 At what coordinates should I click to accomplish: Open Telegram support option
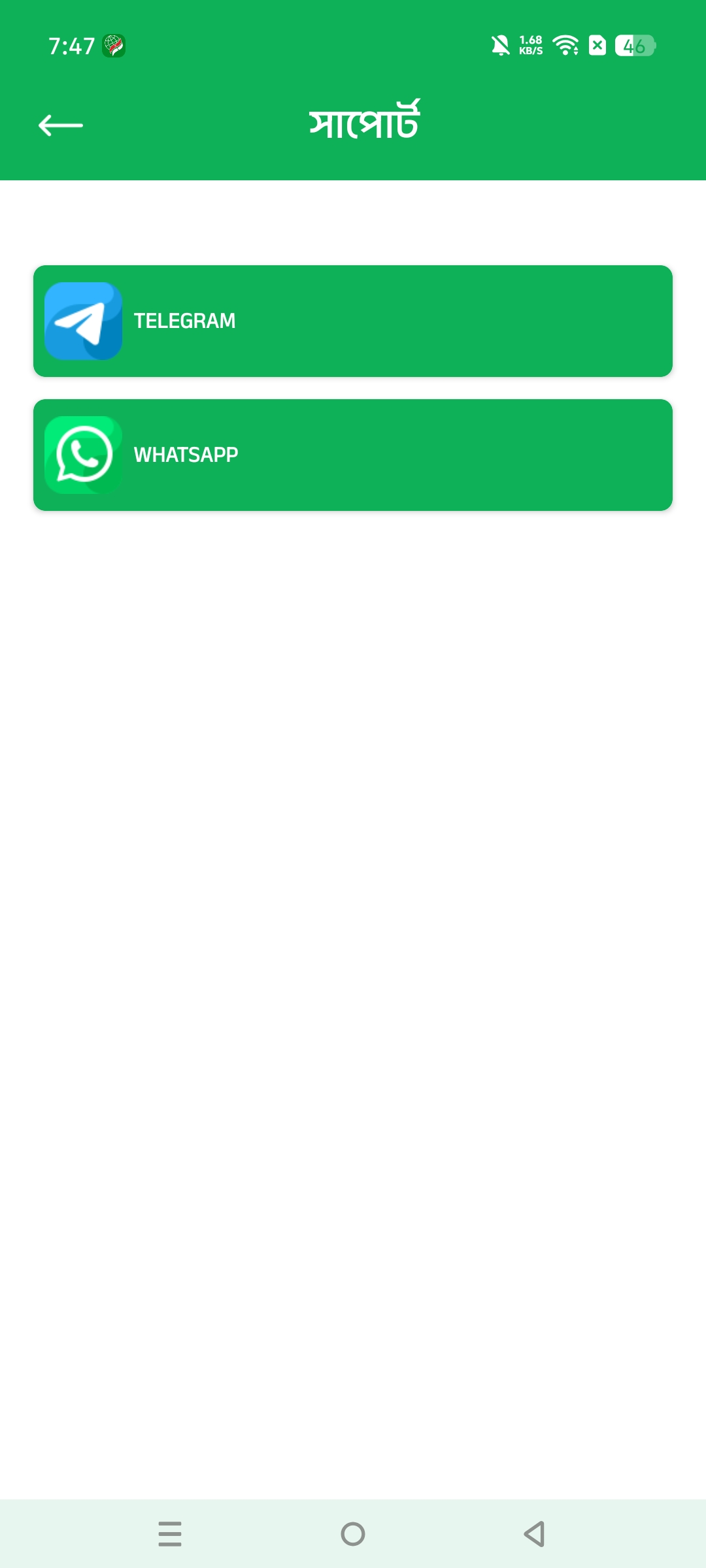pyautogui.click(x=352, y=321)
